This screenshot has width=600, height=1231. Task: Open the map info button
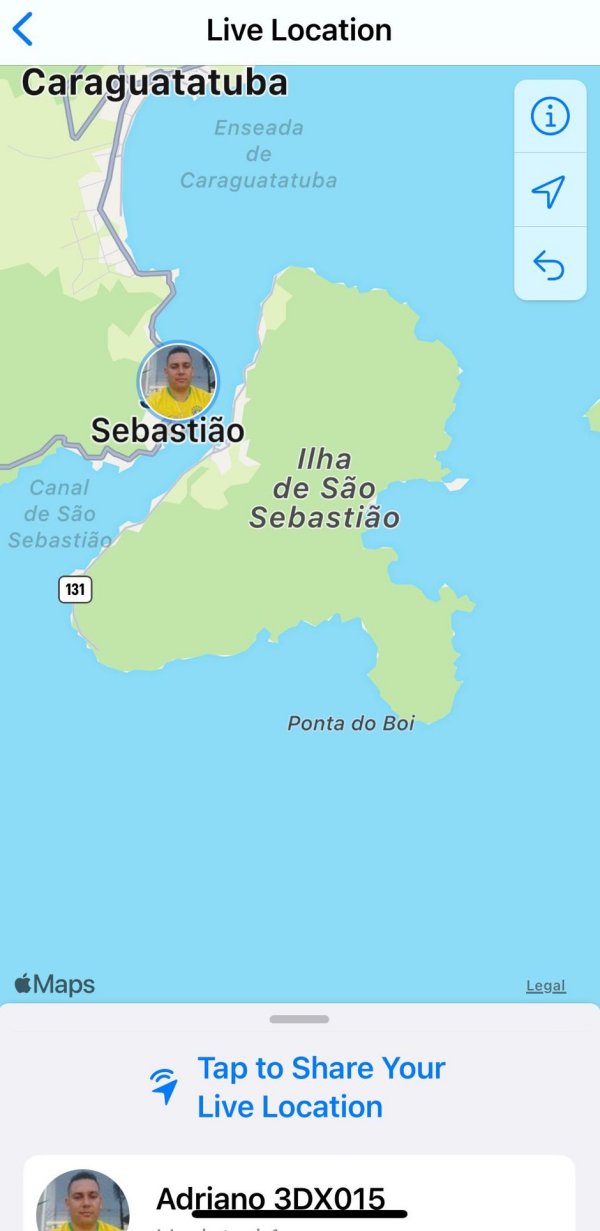[549, 117]
